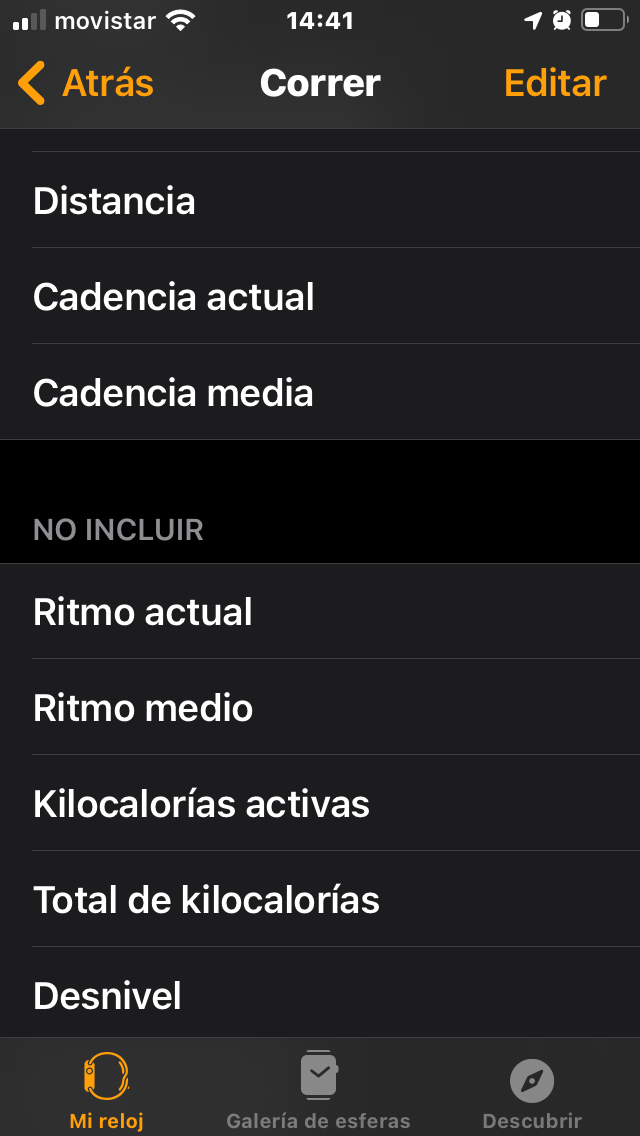Tap the Desnivel row
Screen dimensions: 640x1136
(320, 996)
